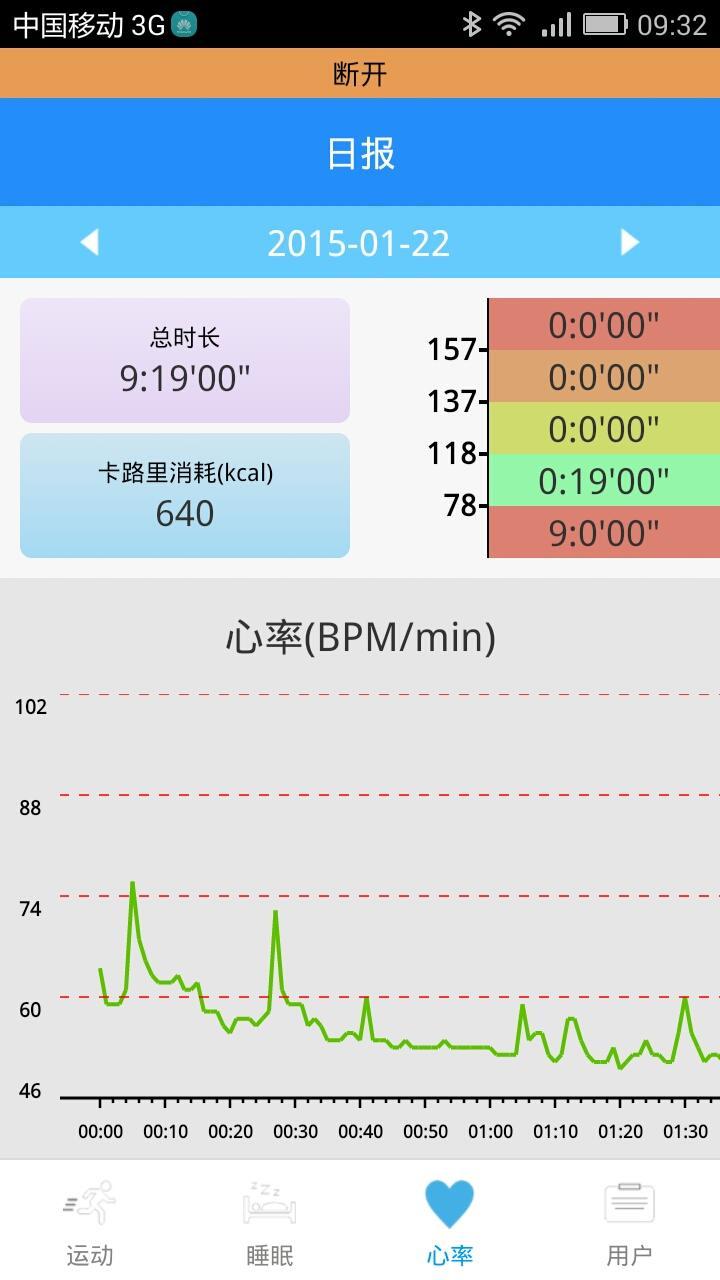Go to the next day's report
Image resolution: width=720 pixels, height=1280 pixels.
pos(629,242)
